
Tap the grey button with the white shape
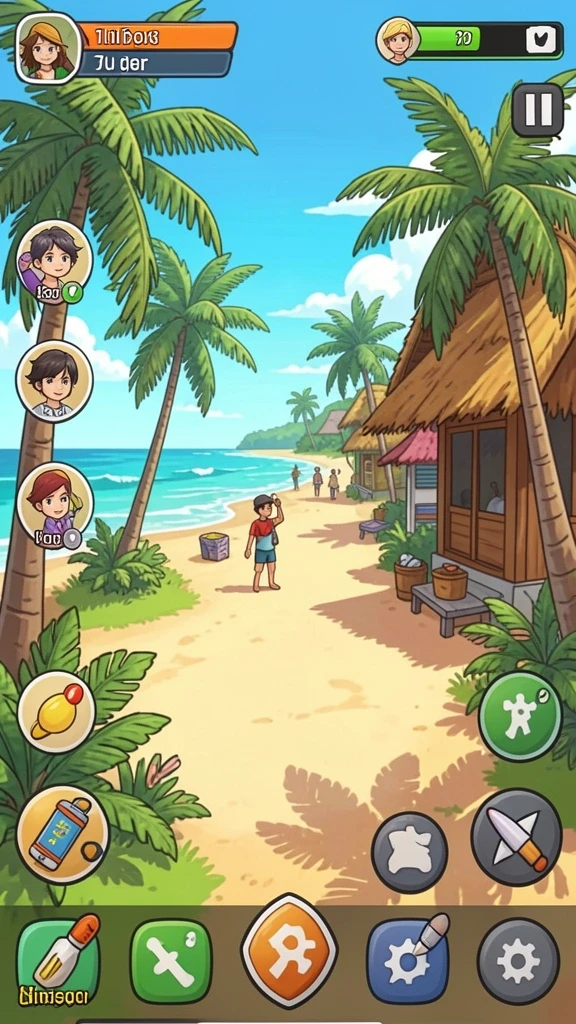click(x=409, y=852)
